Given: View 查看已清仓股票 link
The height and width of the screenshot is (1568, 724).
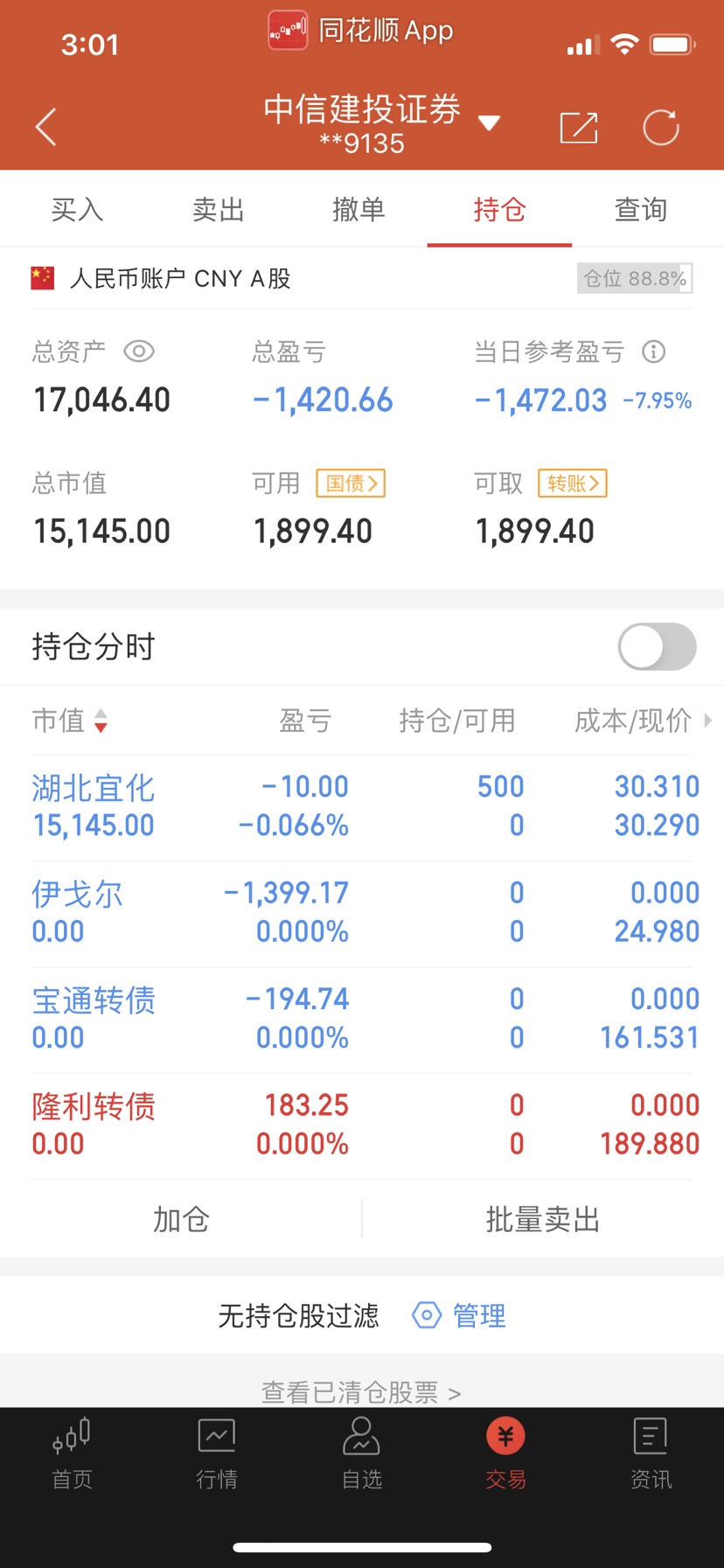Looking at the screenshot, I should [x=361, y=1391].
